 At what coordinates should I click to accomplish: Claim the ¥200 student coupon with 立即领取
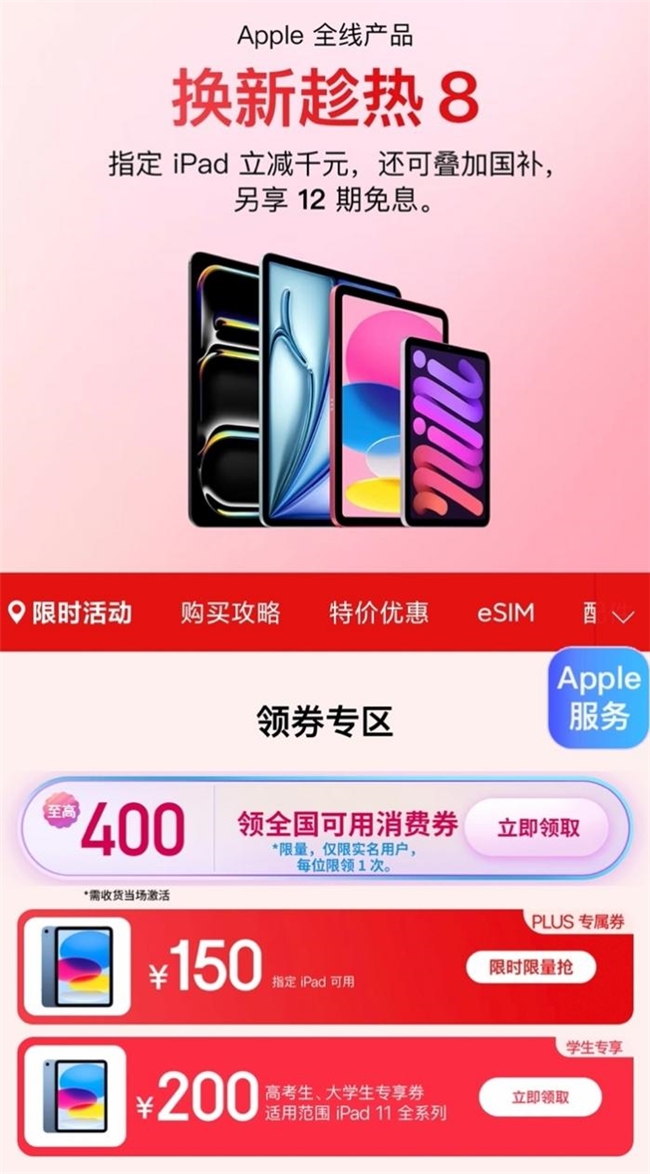pos(540,1097)
